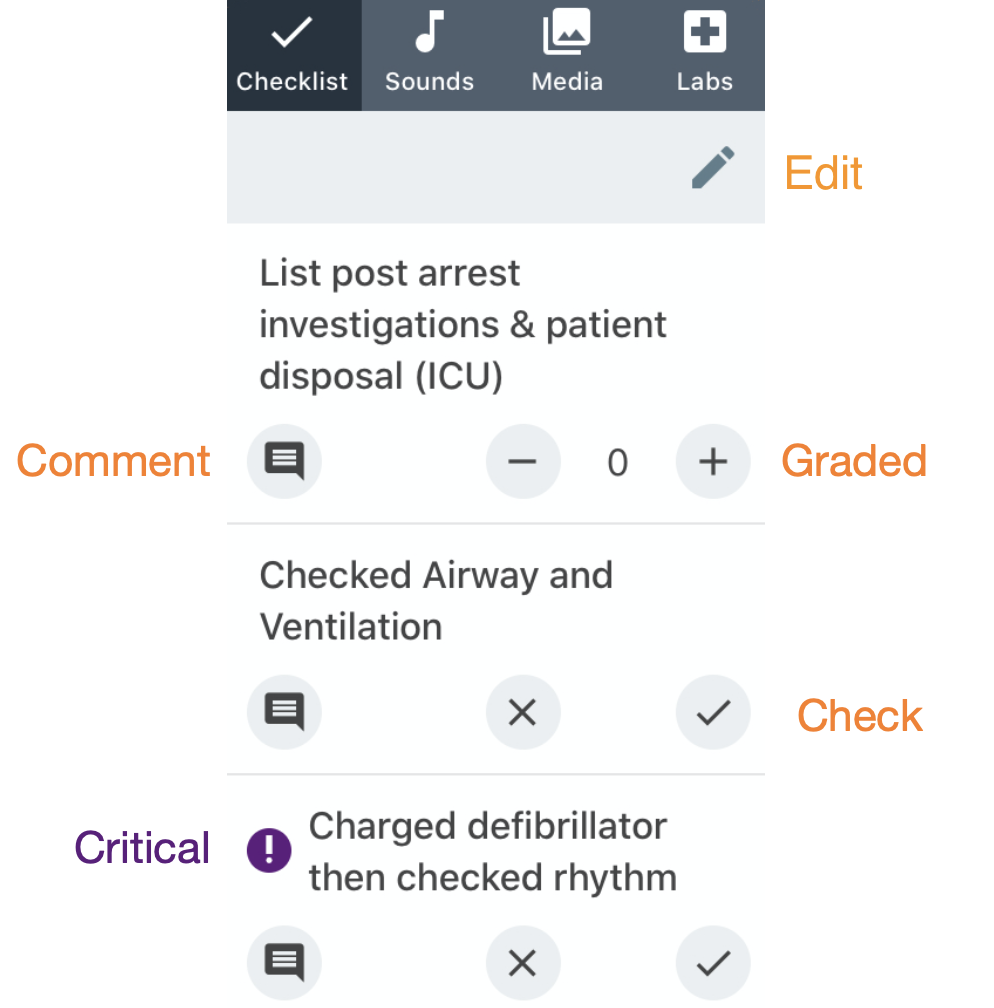Check off the defibrillator rhythm item
This screenshot has height=1008, width=994.
tap(713, 962)
